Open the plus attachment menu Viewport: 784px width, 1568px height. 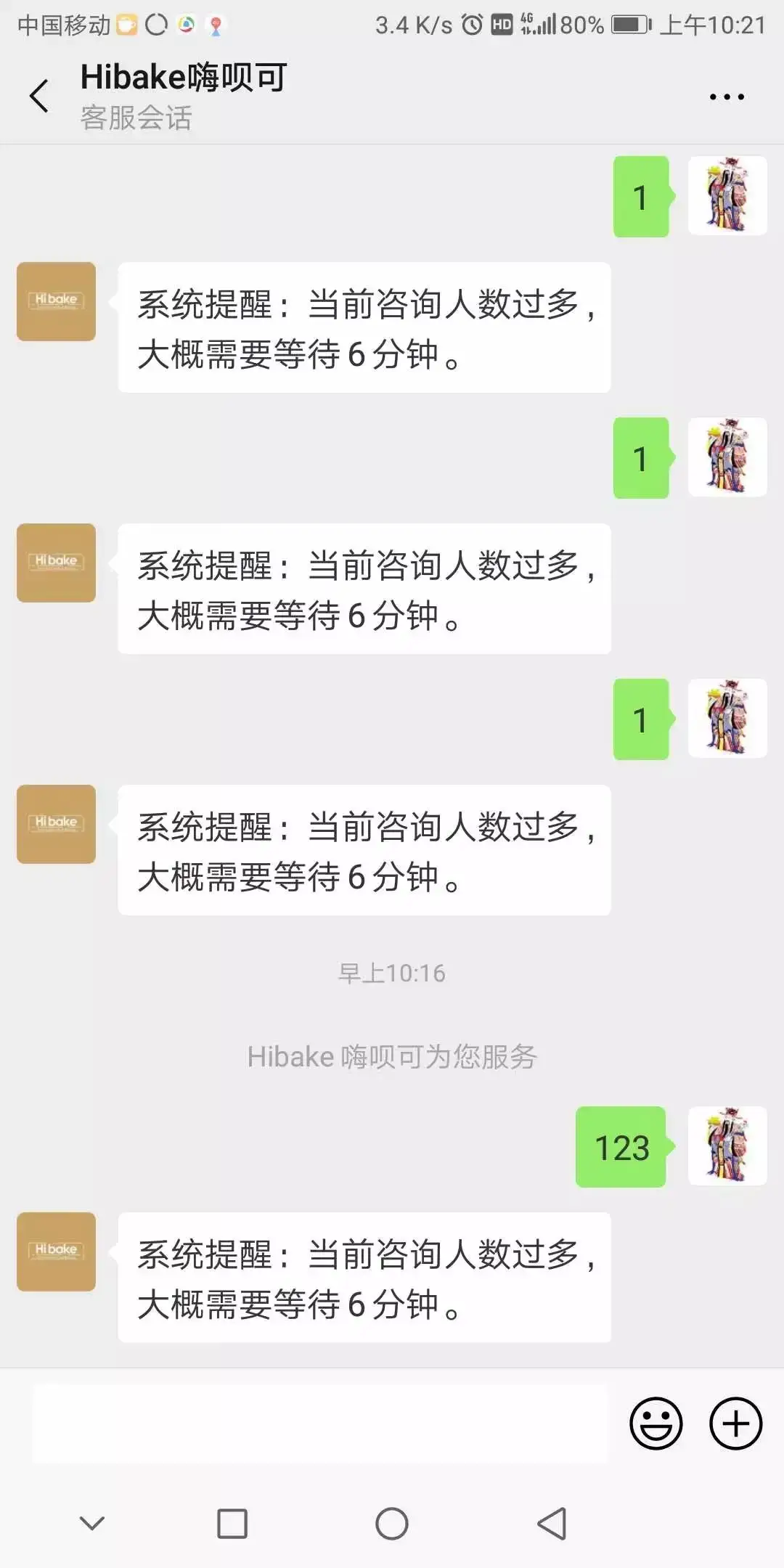[x=735, y=1424]
